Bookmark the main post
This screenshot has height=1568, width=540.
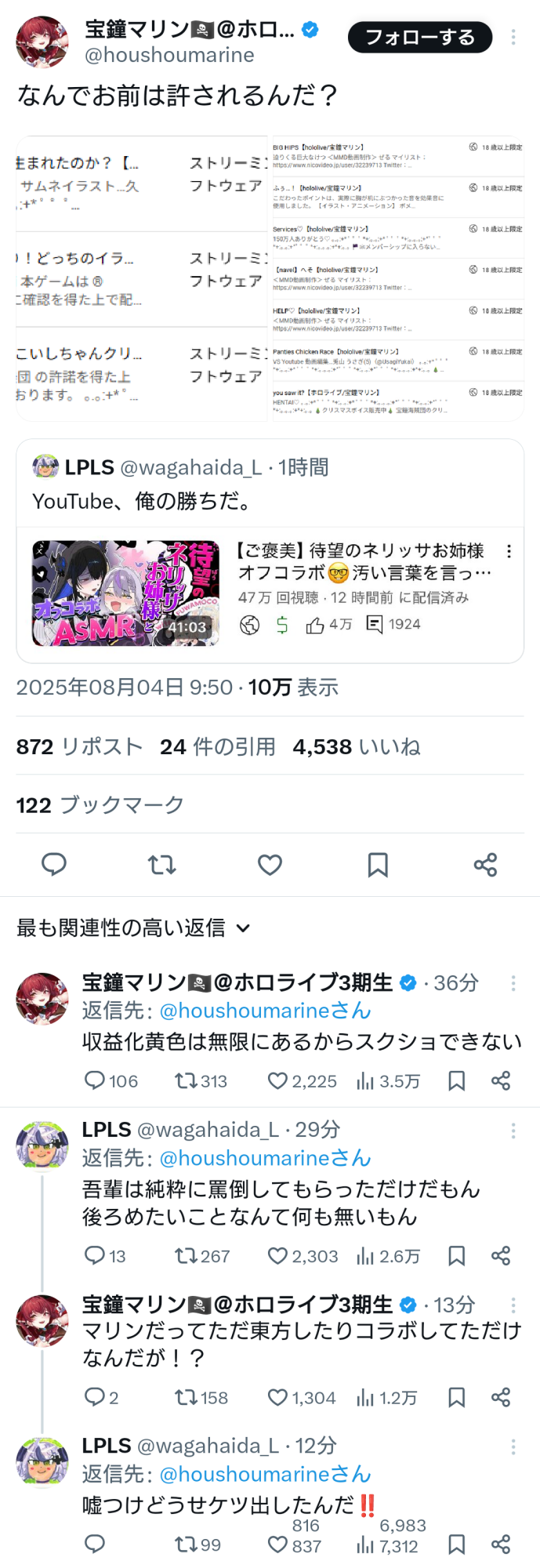point(378,865)
